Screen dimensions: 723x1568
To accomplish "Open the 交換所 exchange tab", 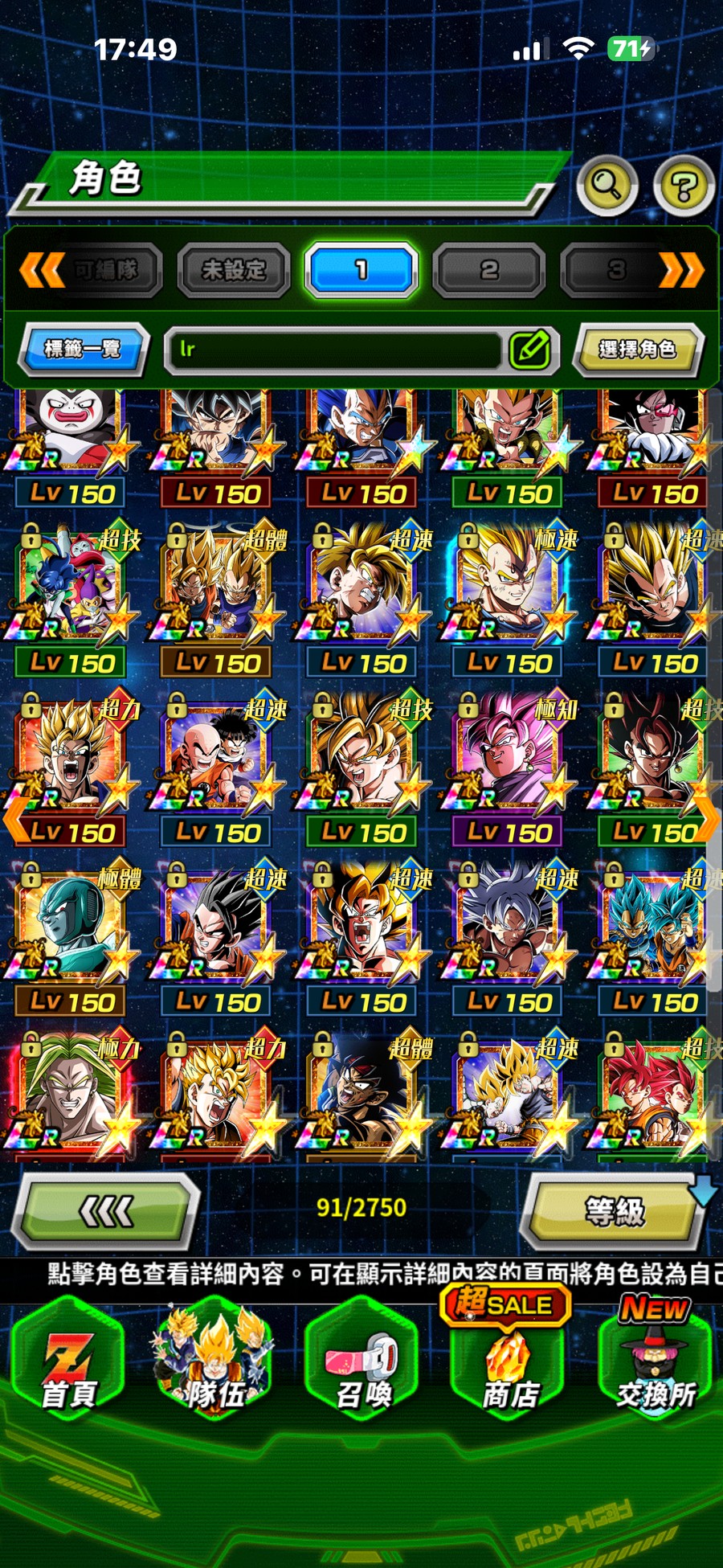I will click(x=655, y=1364).
